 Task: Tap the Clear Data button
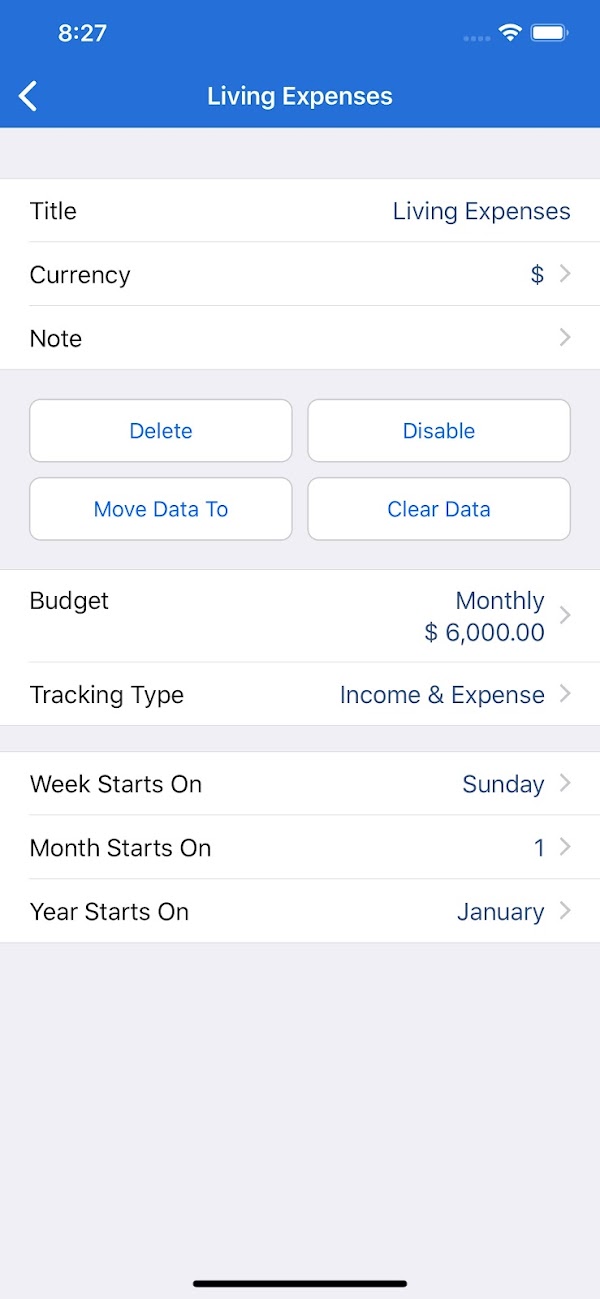pos(439,509)
